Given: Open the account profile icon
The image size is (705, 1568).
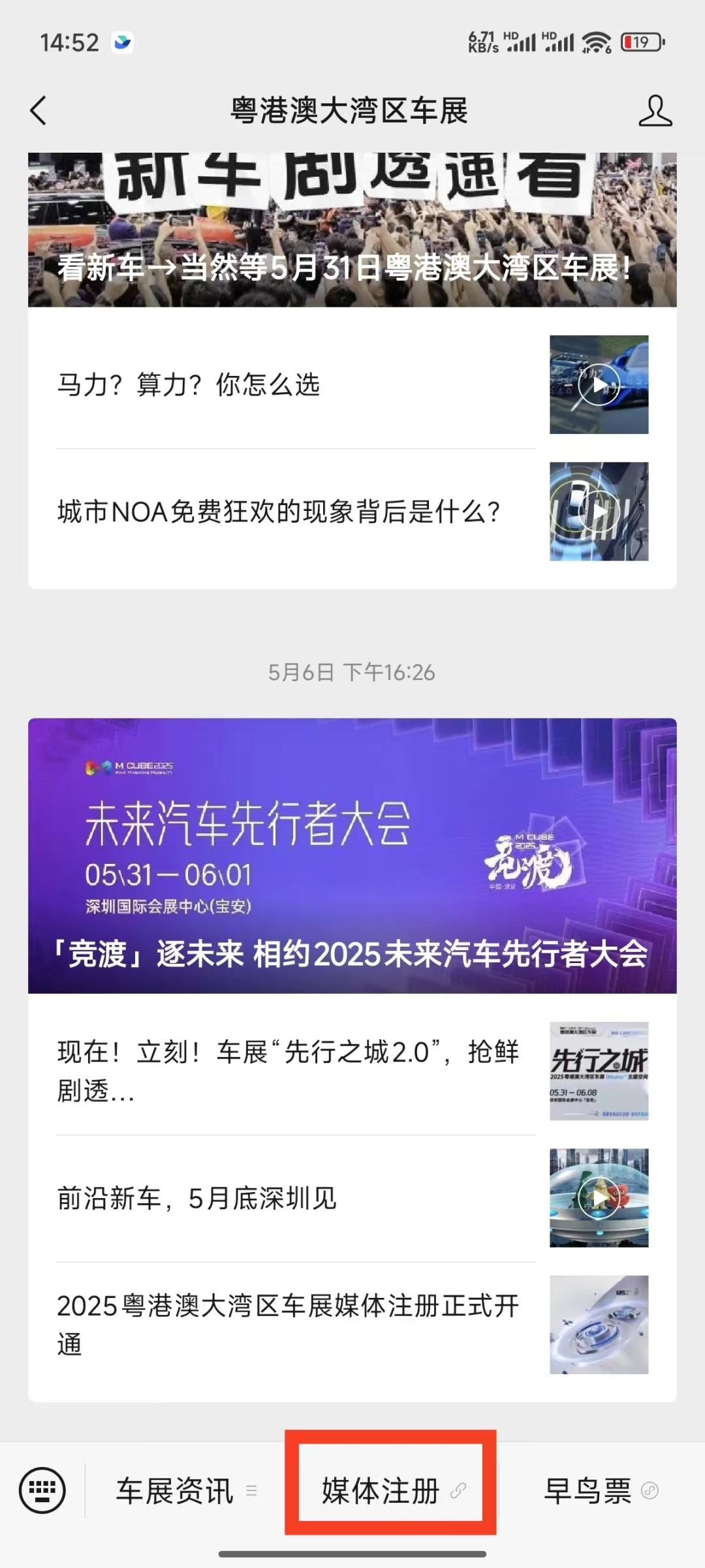Looking at the screenshot, I should point(655,111).
